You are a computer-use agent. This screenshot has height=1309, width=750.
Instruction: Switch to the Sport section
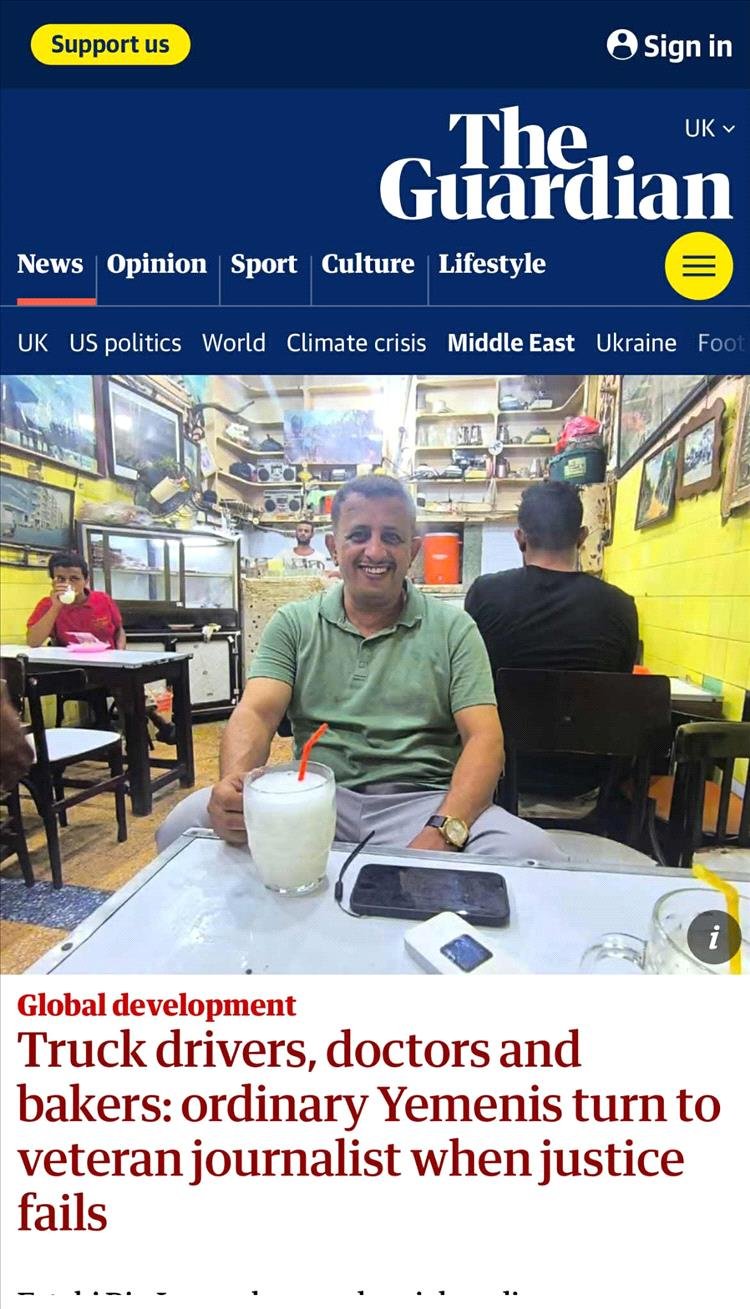coord(264,264)
